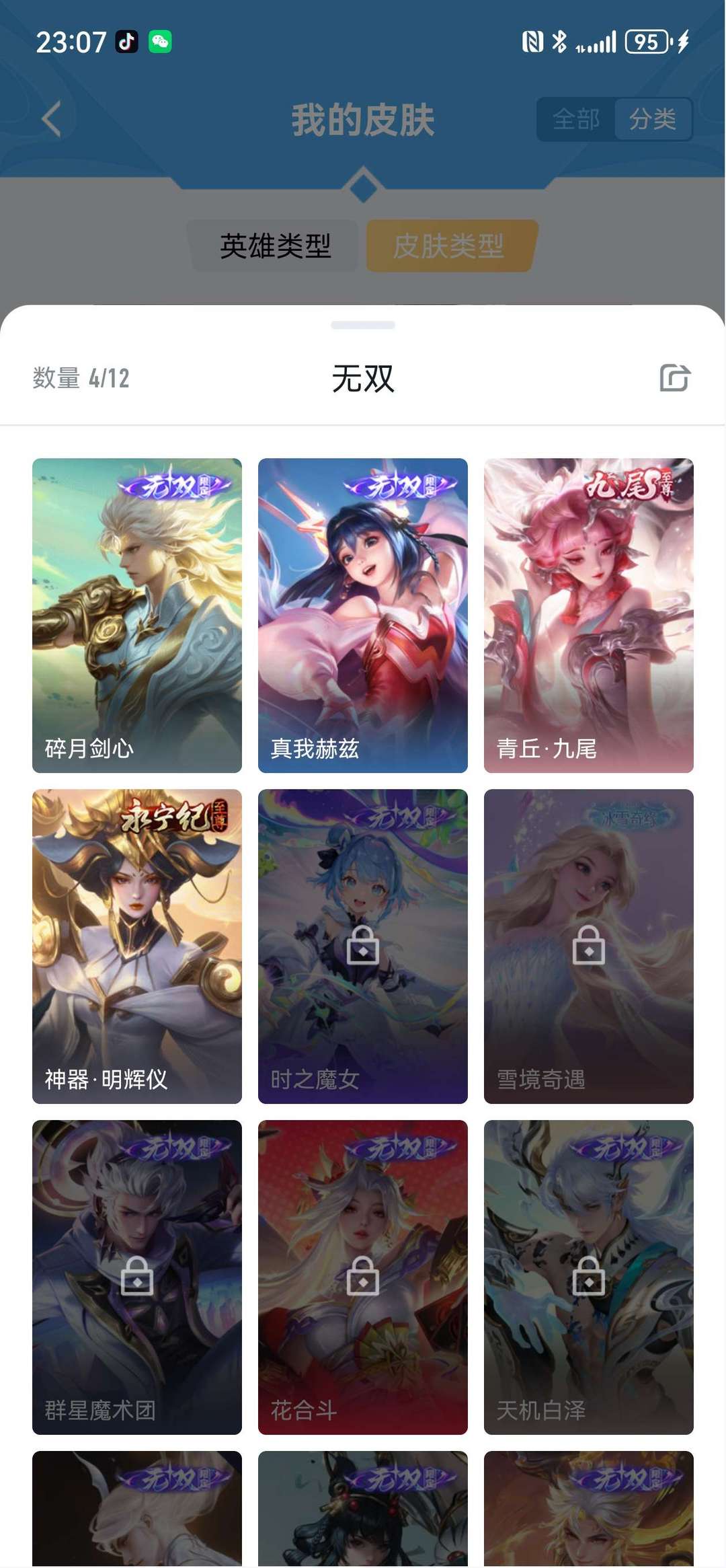
Task: Share the 无双 skin collection
Action: (x=675, y=377)
